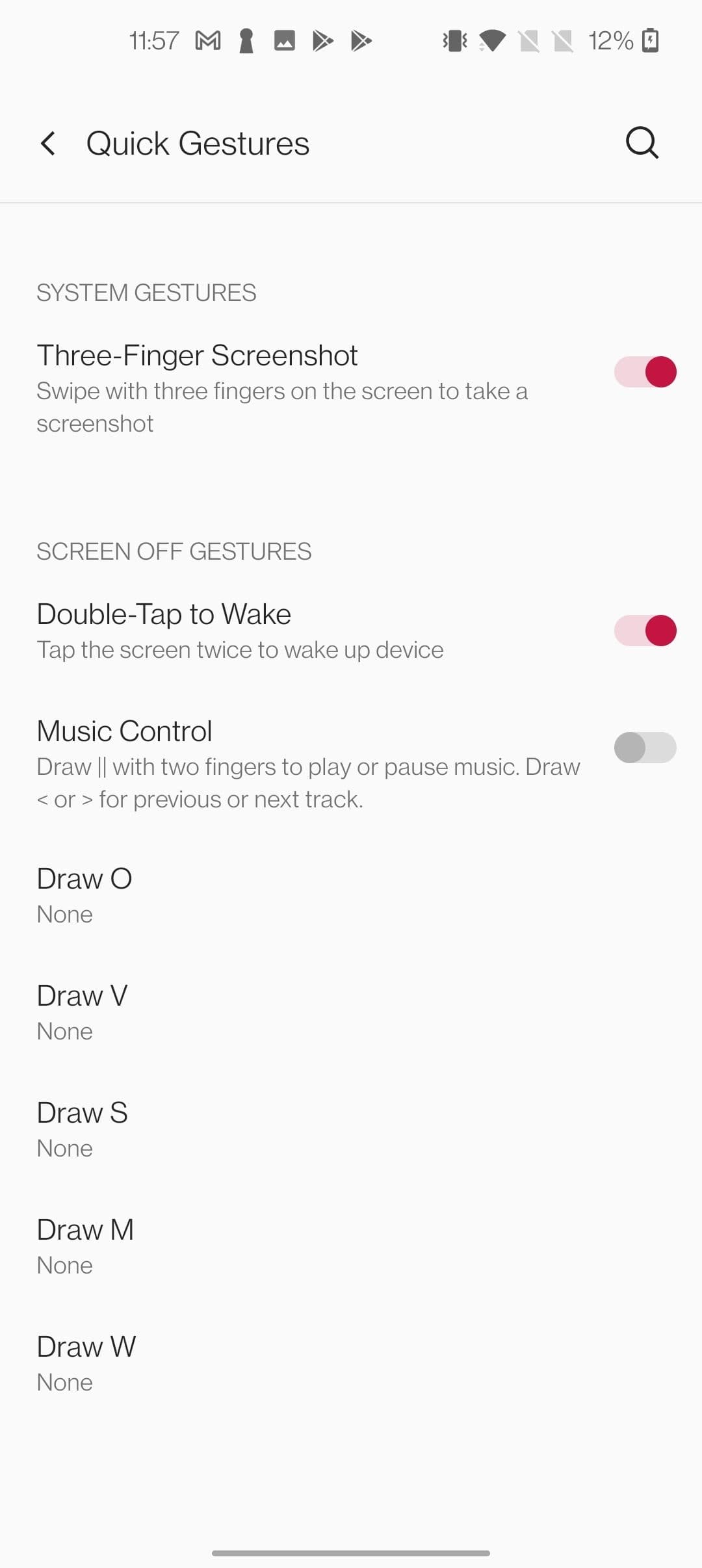
Task: Turn off Double-Tap to Wake
Action: [x=645, y=631]
